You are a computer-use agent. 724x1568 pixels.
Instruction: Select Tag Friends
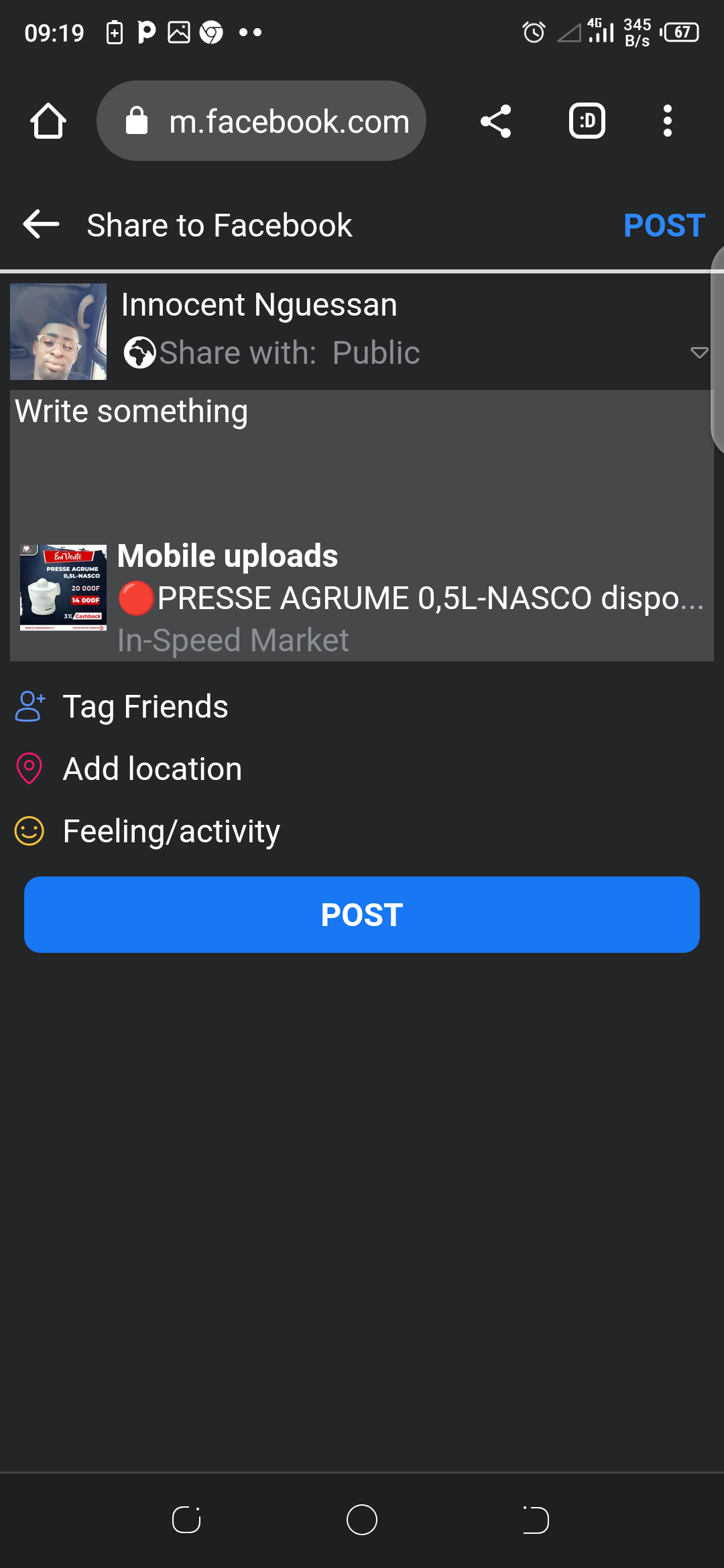[x=145, y=707]
